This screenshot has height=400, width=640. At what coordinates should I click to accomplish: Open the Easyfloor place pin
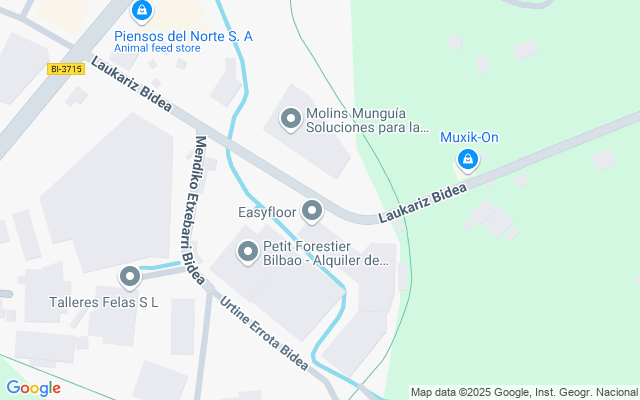tap(313, 211)
